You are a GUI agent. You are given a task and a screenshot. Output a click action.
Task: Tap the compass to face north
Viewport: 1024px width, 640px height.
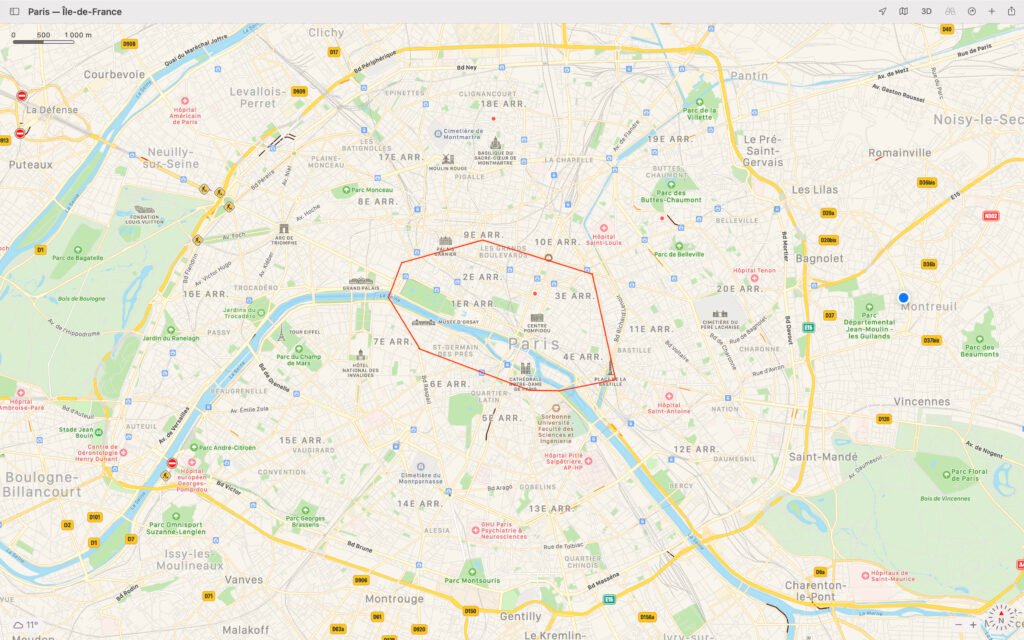point(1001,620)
